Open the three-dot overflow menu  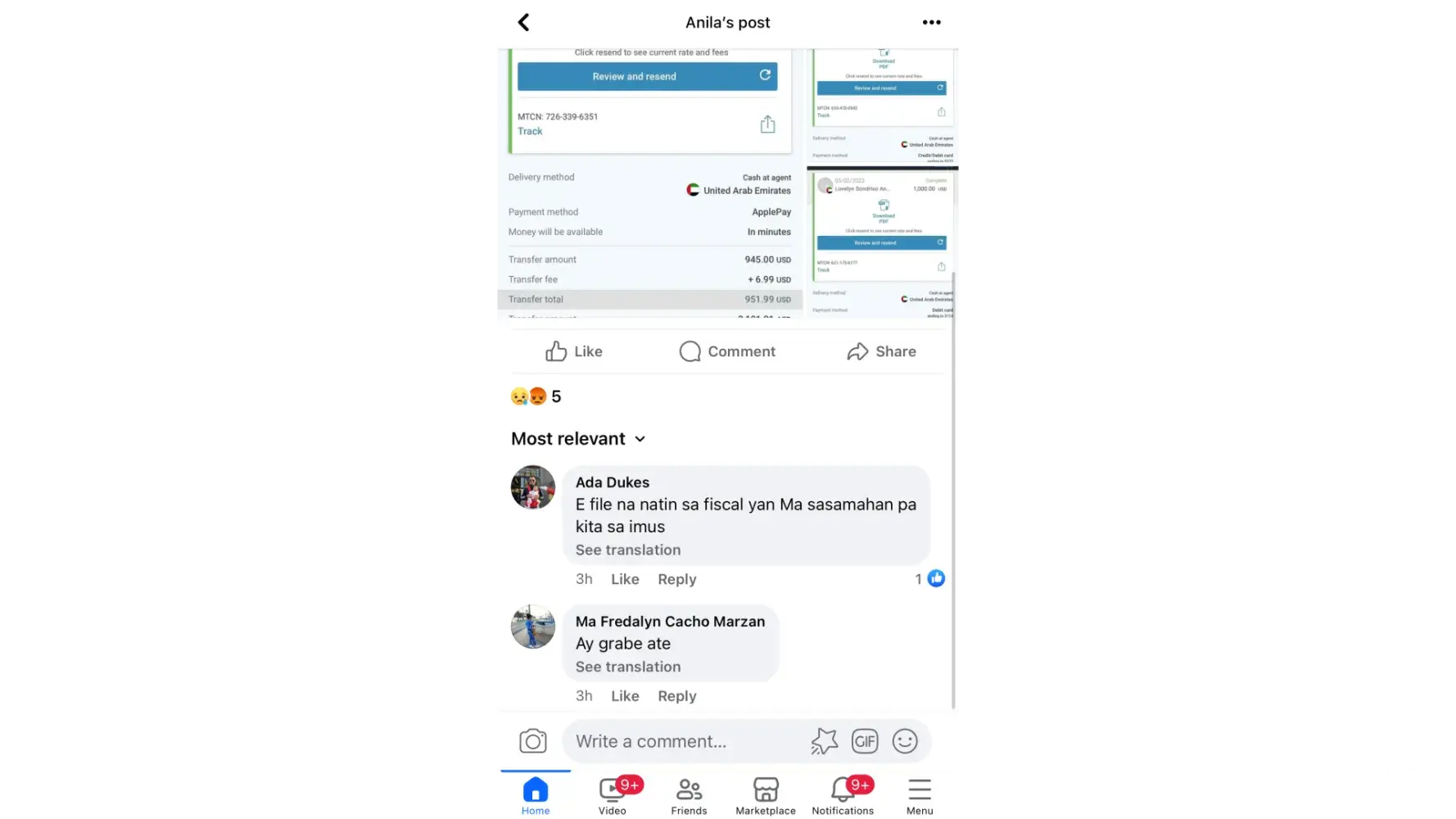931,22
